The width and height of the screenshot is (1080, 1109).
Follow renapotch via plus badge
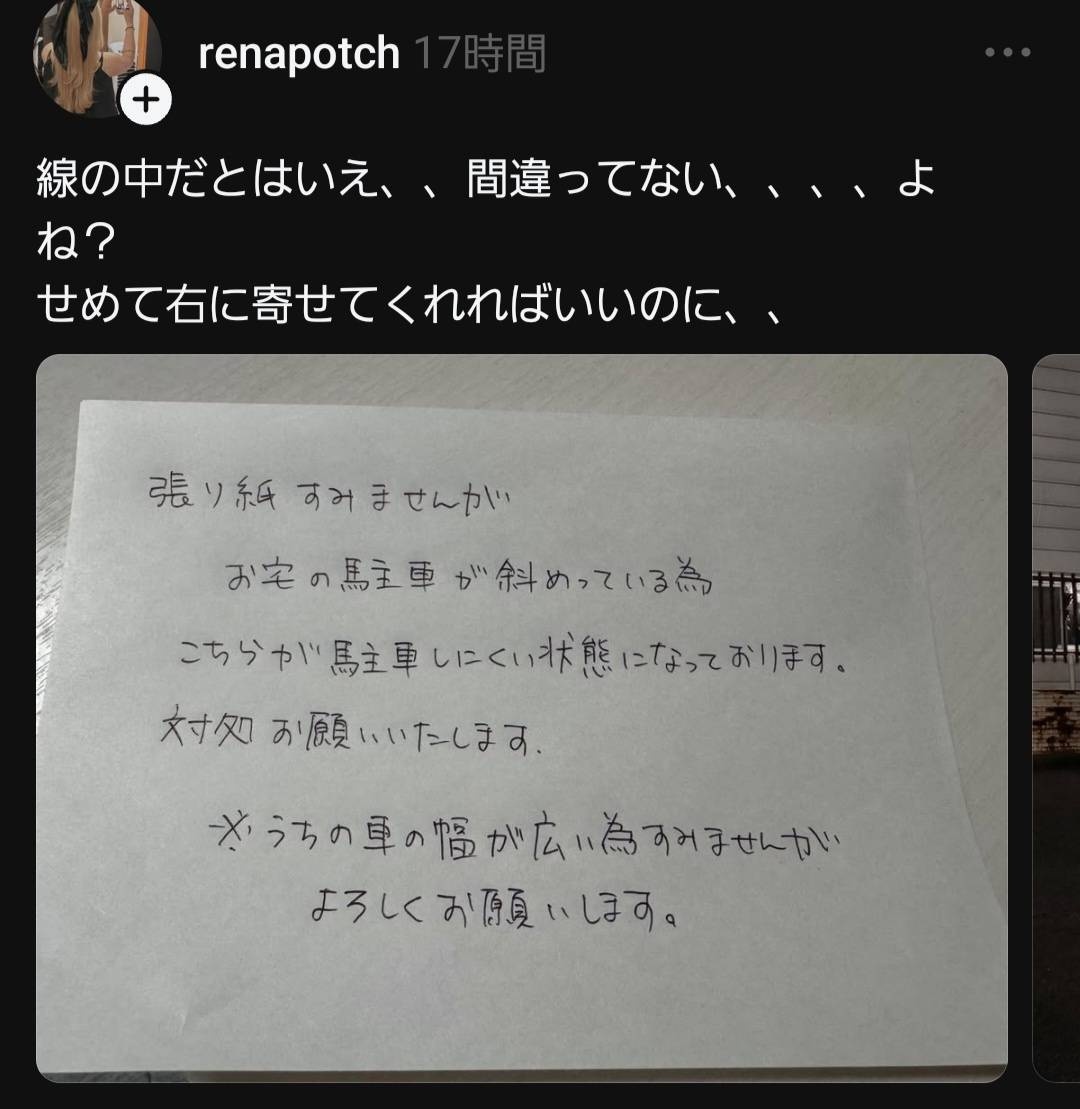pyautogui.click(x=146, y=100)
